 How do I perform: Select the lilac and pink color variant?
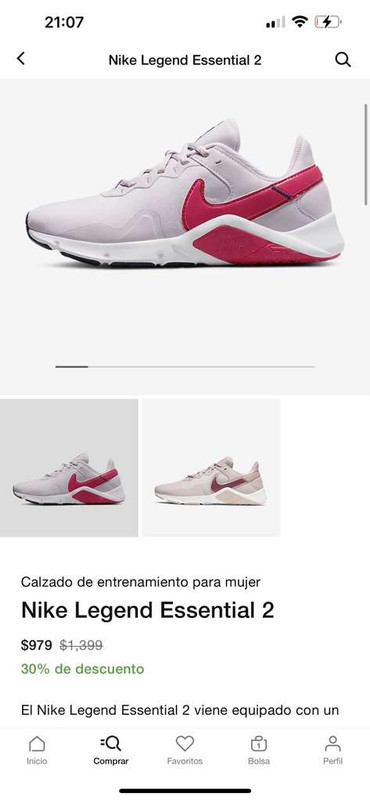click(69, 468)
